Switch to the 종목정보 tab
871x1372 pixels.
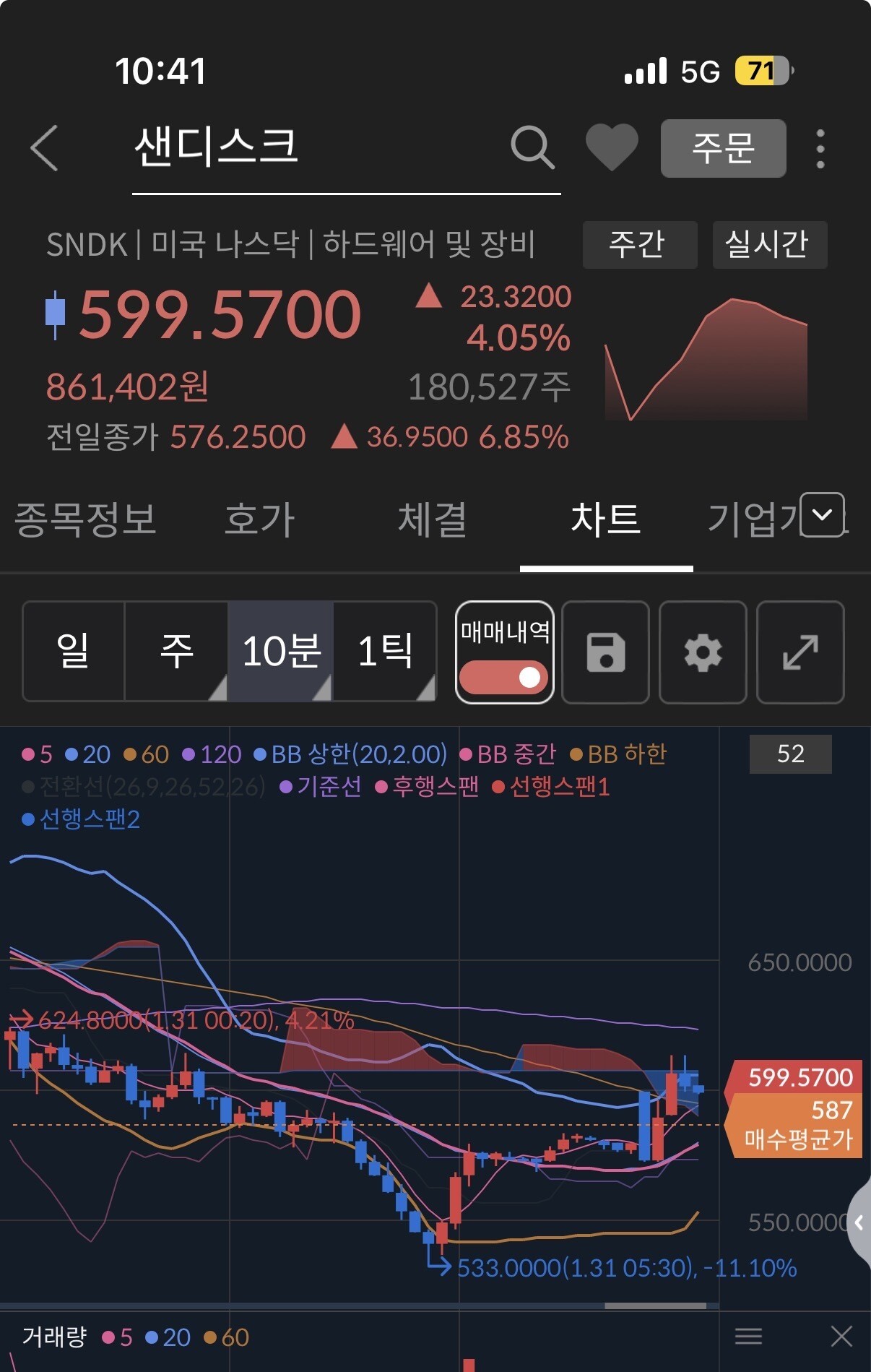[x=85, y=519]
